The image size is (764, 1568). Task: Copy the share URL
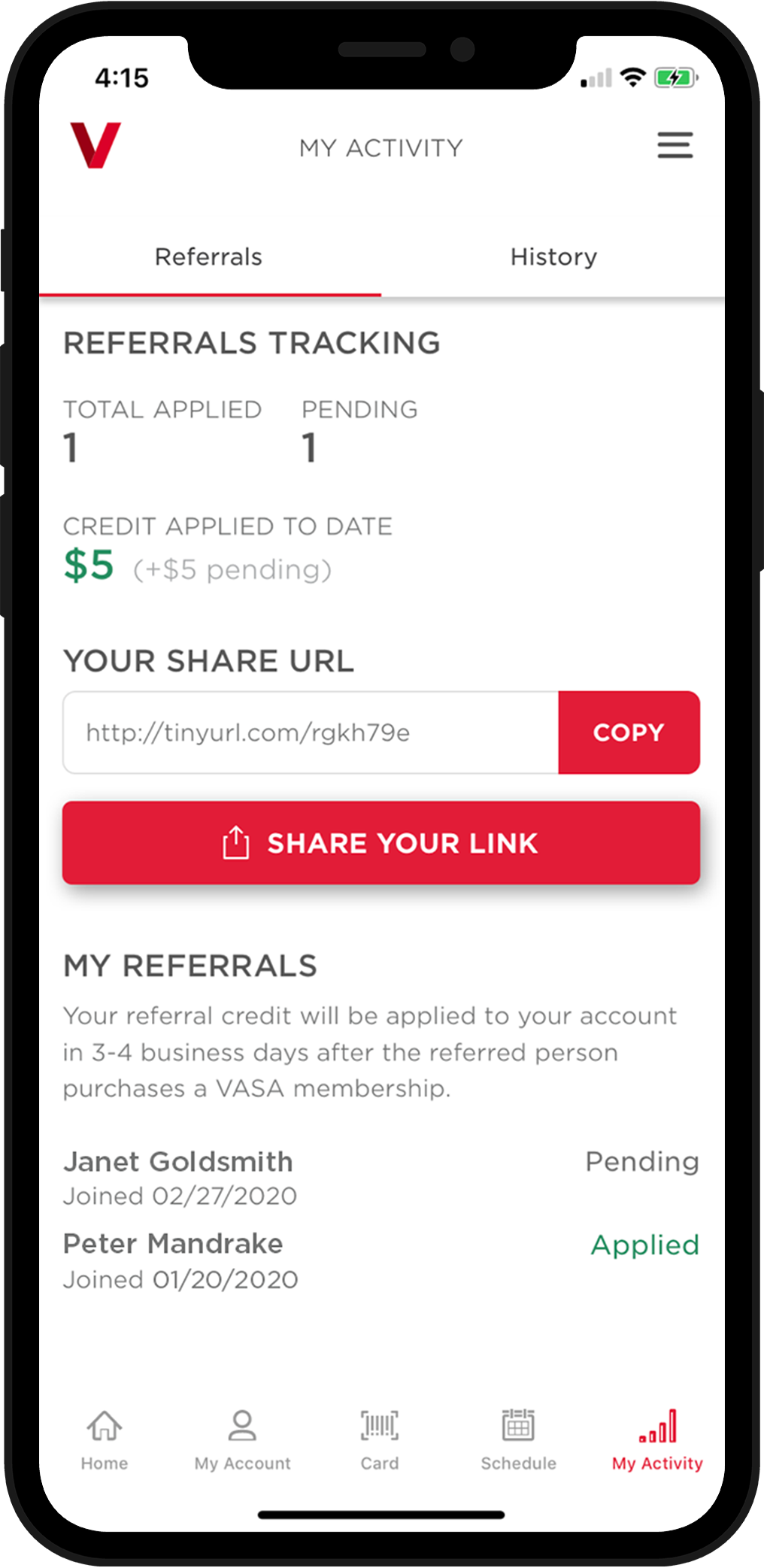coord(629,732)
